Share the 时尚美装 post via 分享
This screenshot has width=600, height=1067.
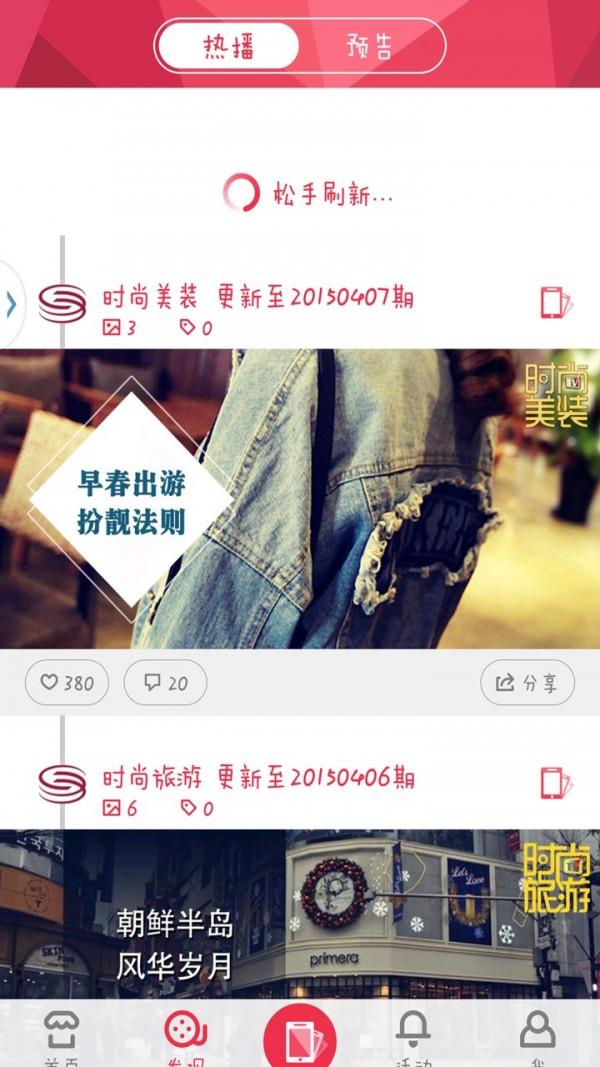click(527, 683)
